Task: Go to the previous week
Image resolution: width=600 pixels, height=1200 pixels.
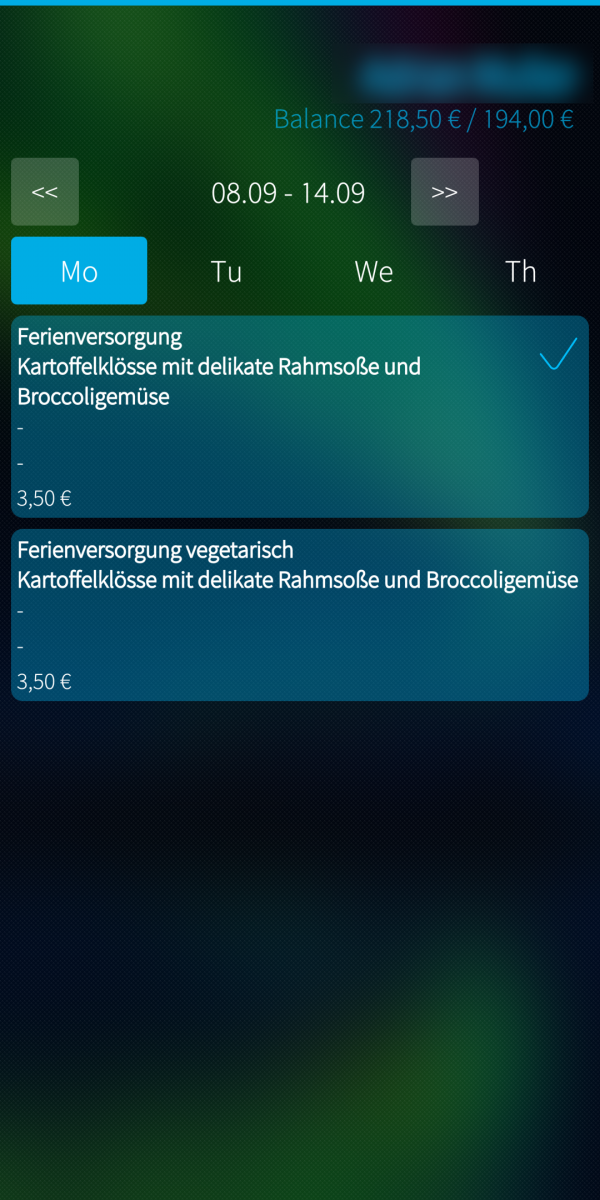Action: [x=45, y=192]
